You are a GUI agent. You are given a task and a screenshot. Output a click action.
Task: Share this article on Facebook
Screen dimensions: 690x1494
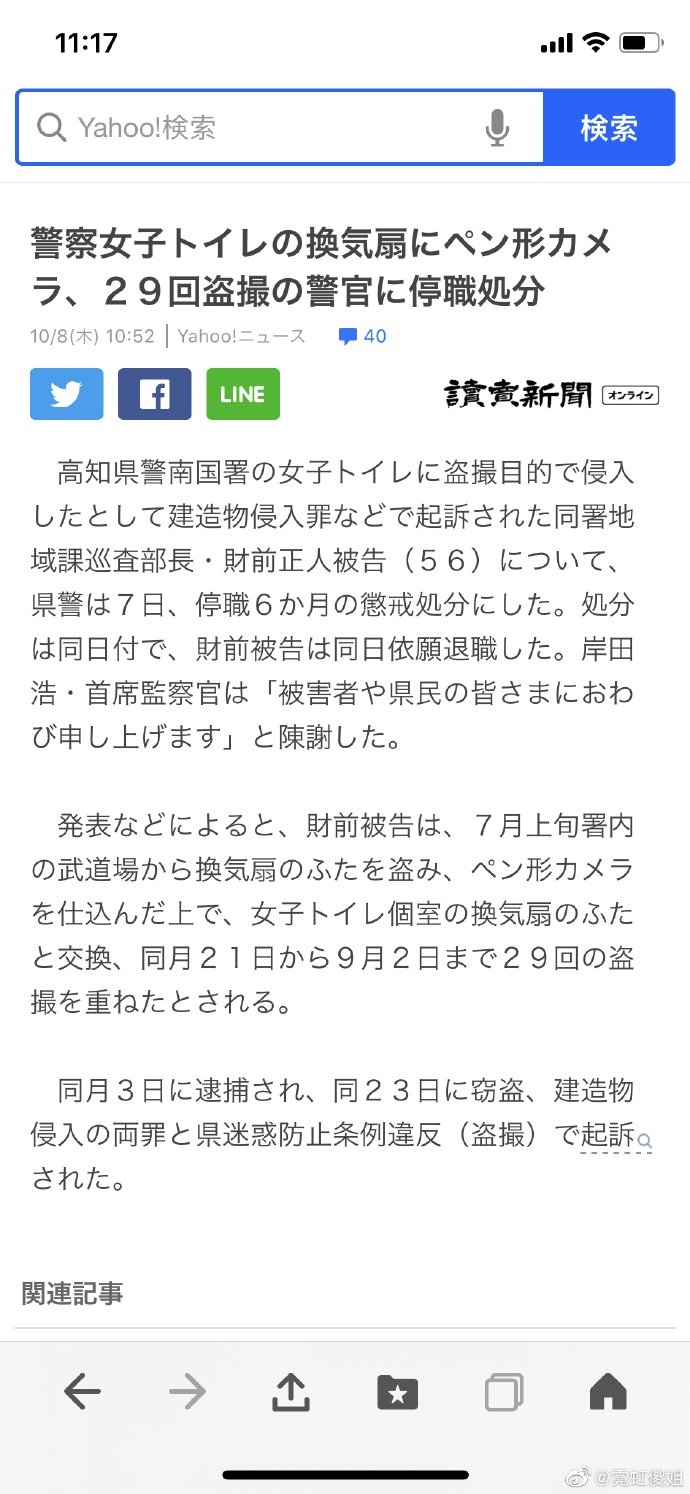[155, 394]
